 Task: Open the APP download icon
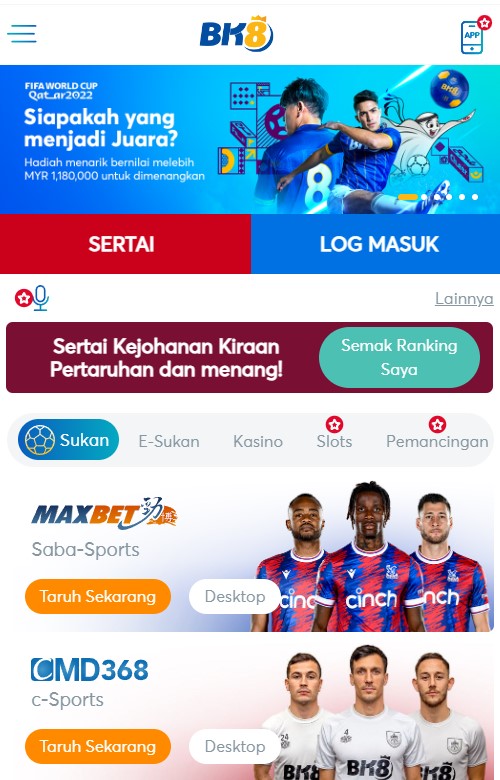click(x=472, y=37)
